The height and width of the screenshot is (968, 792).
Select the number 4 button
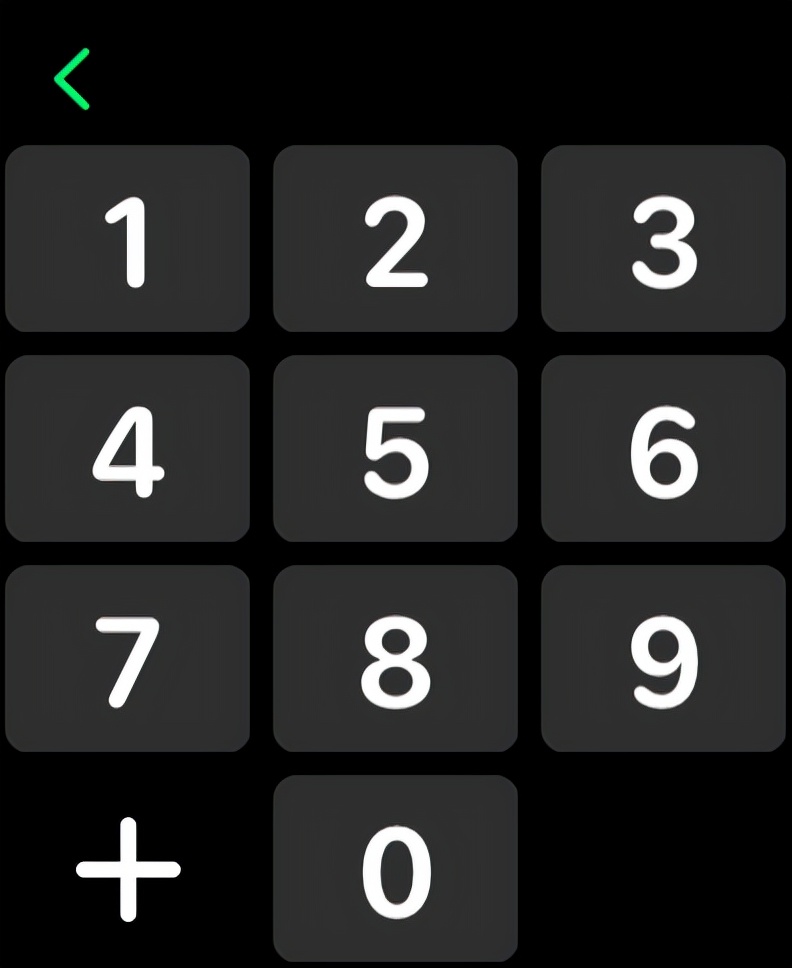[x=127, y=447]
